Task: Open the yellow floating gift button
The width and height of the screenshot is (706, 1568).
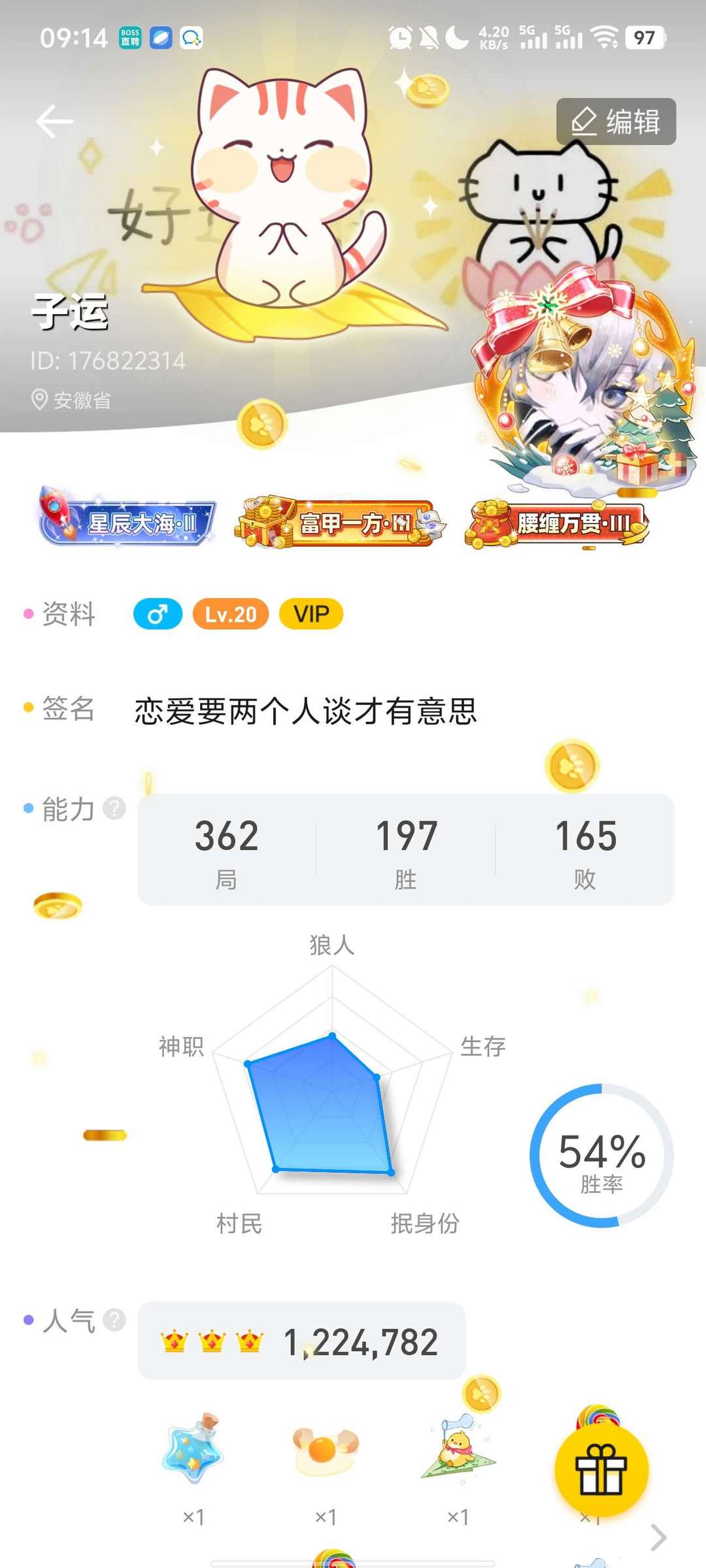Action: pos(601,1470)
